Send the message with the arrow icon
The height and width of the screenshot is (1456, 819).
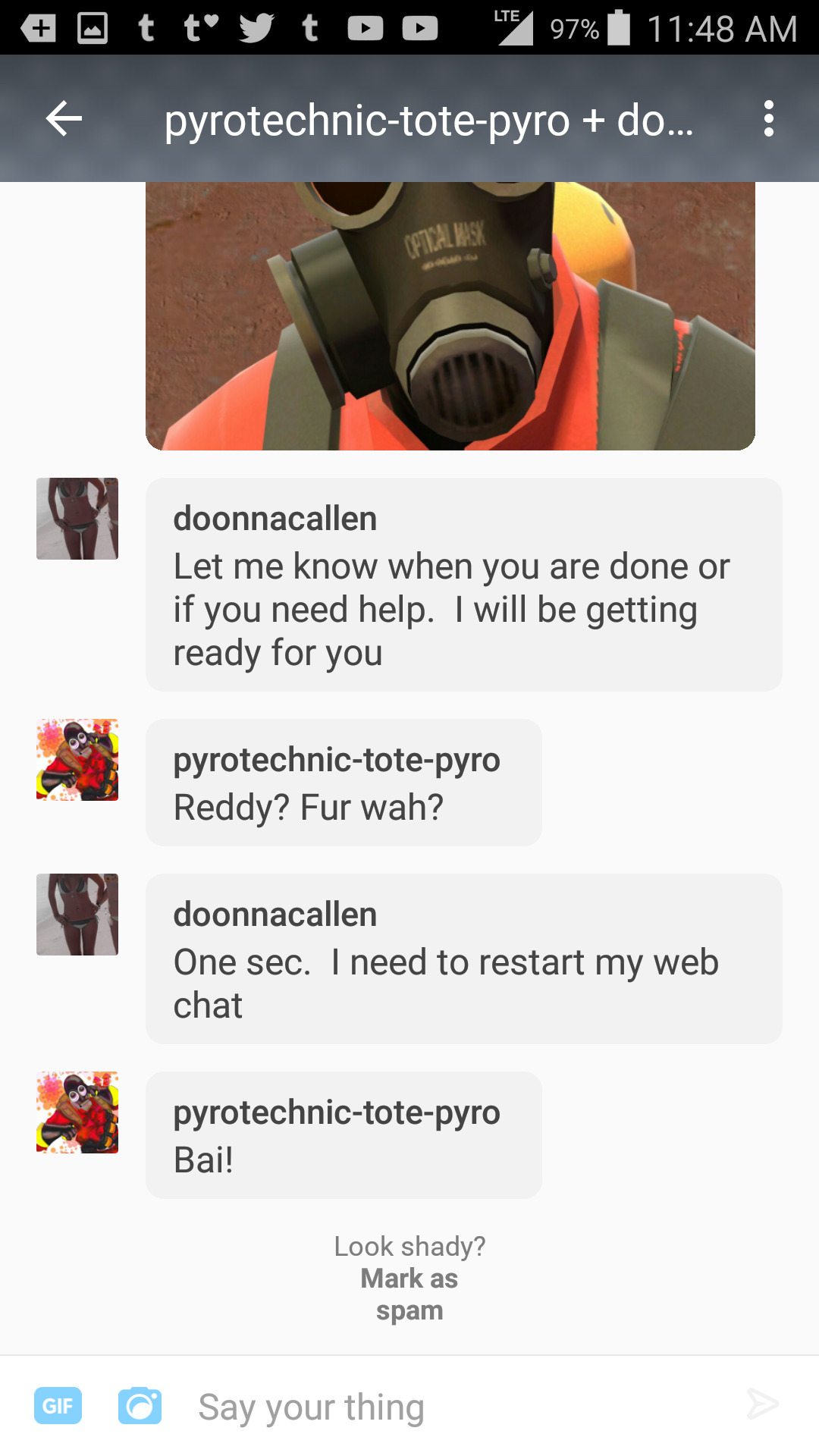click(x=762, y=1404)
